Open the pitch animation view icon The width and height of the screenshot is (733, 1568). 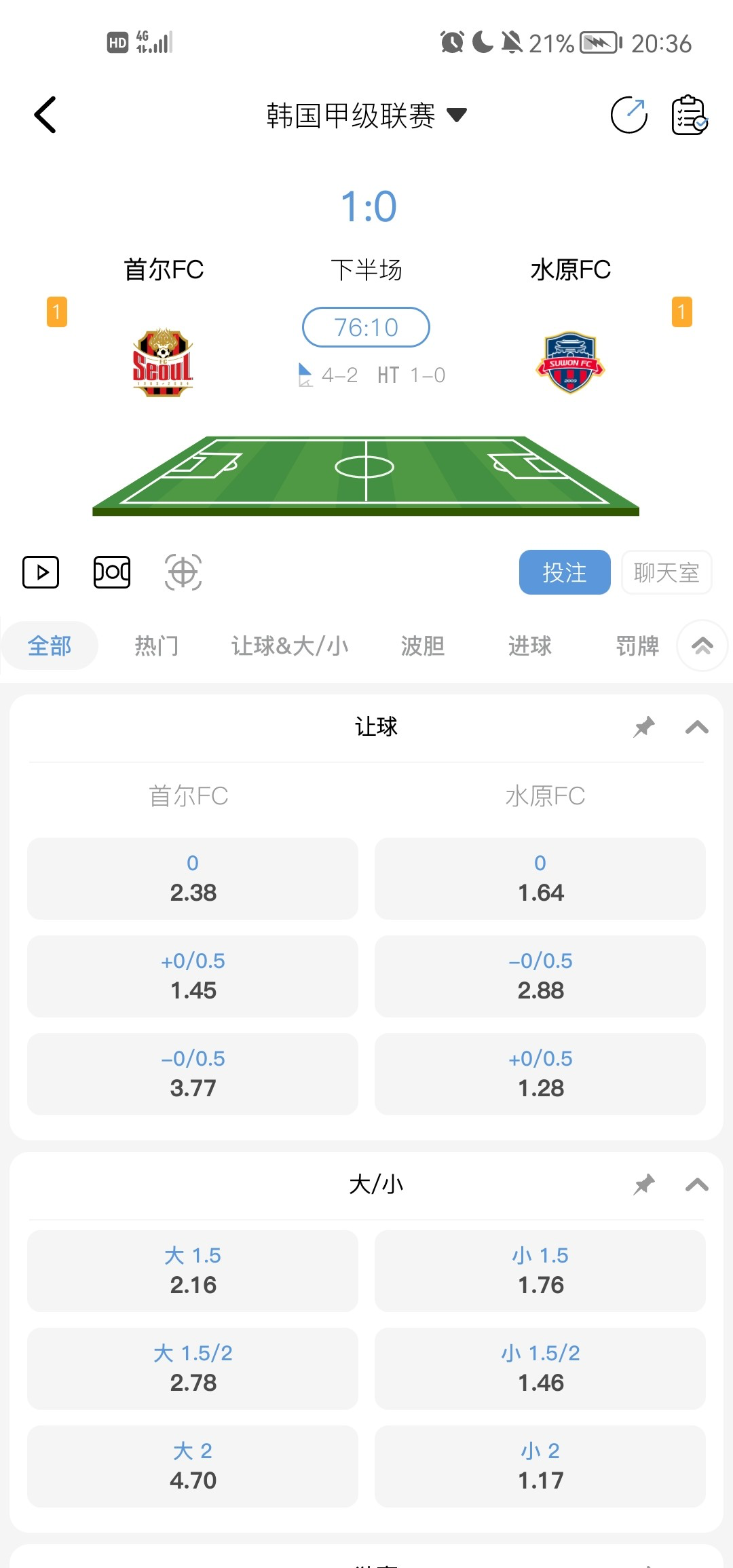[x=112, y=572]
